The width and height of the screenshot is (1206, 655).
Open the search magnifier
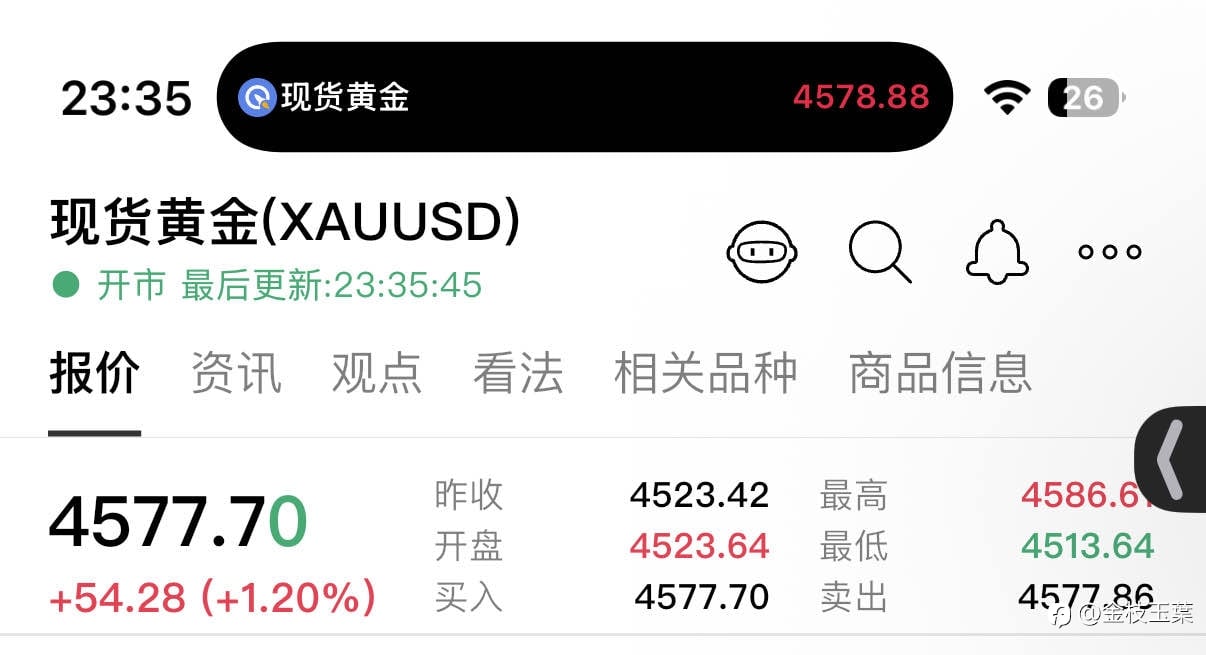[x=880, y=251]
